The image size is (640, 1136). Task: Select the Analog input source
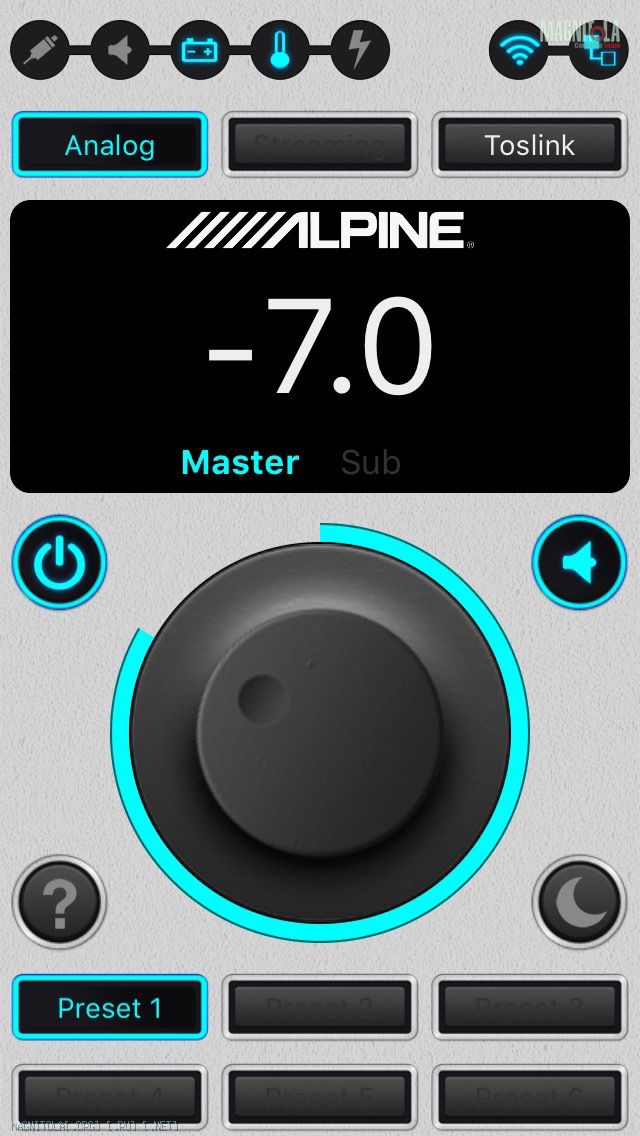point(109,145)
